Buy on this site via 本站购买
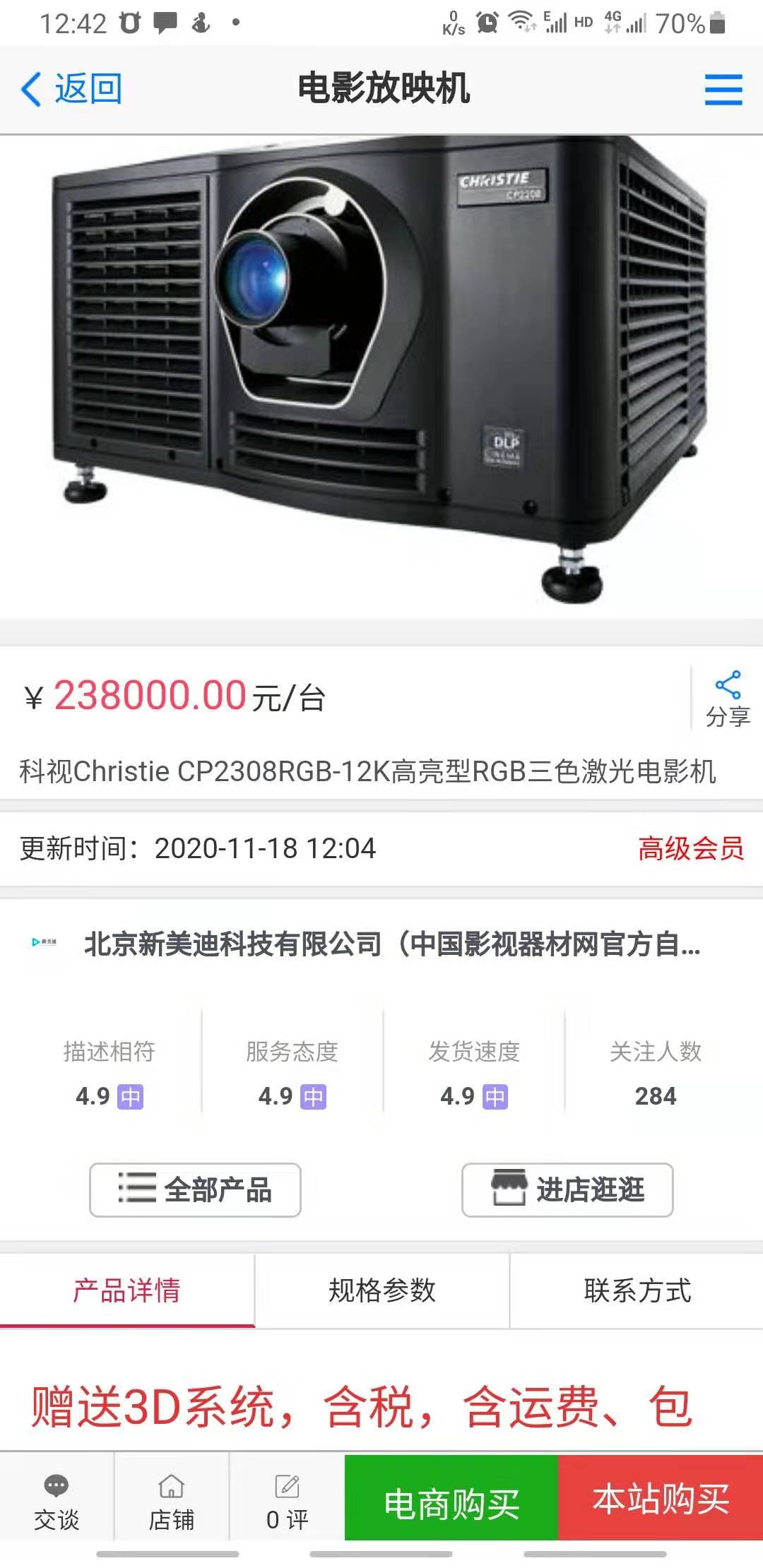 tap(661, 1497)
